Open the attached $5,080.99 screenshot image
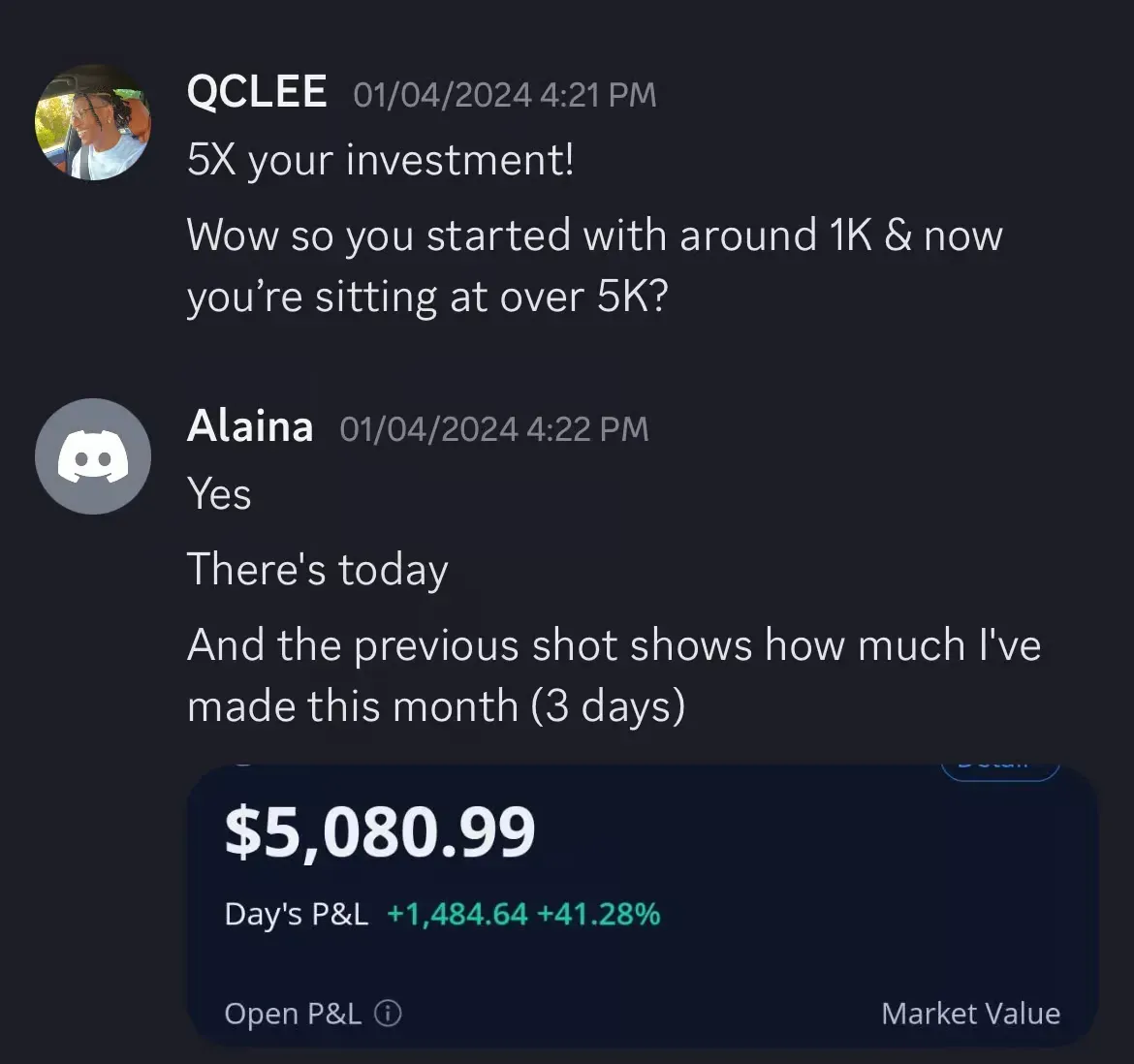The width and height of the screenshot is (1134, 1064). (x=642, y=904)
